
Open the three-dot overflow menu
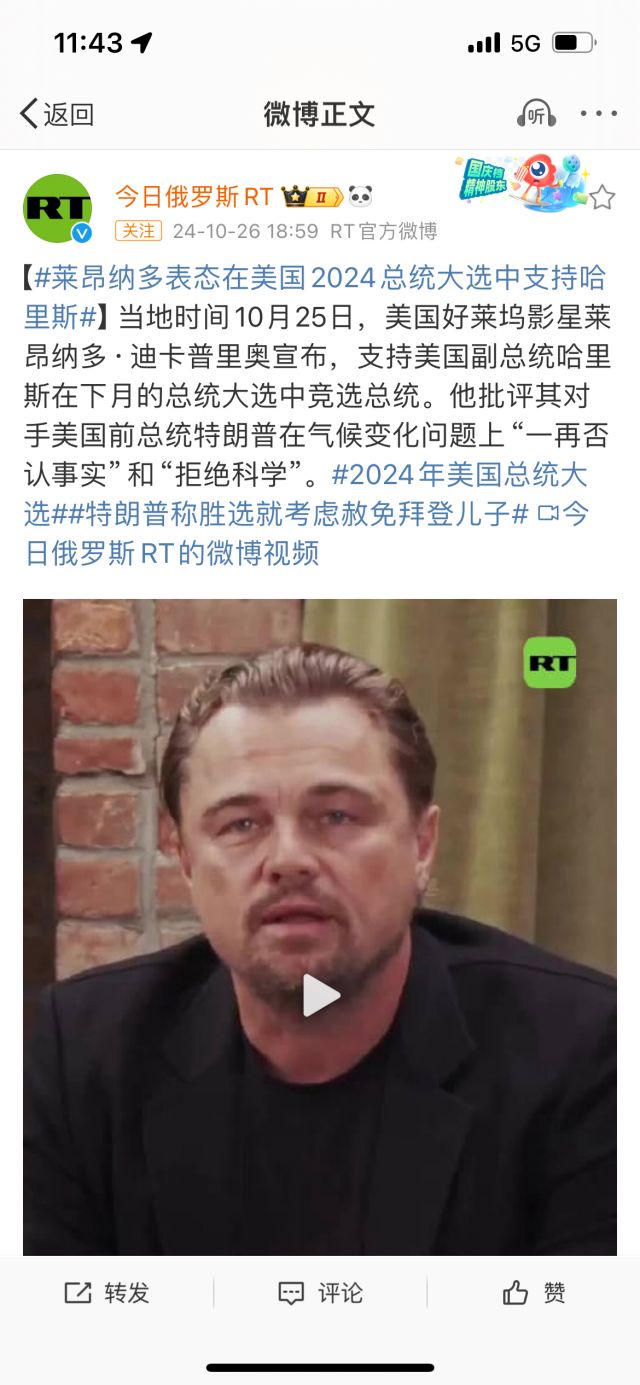point(598,114)
